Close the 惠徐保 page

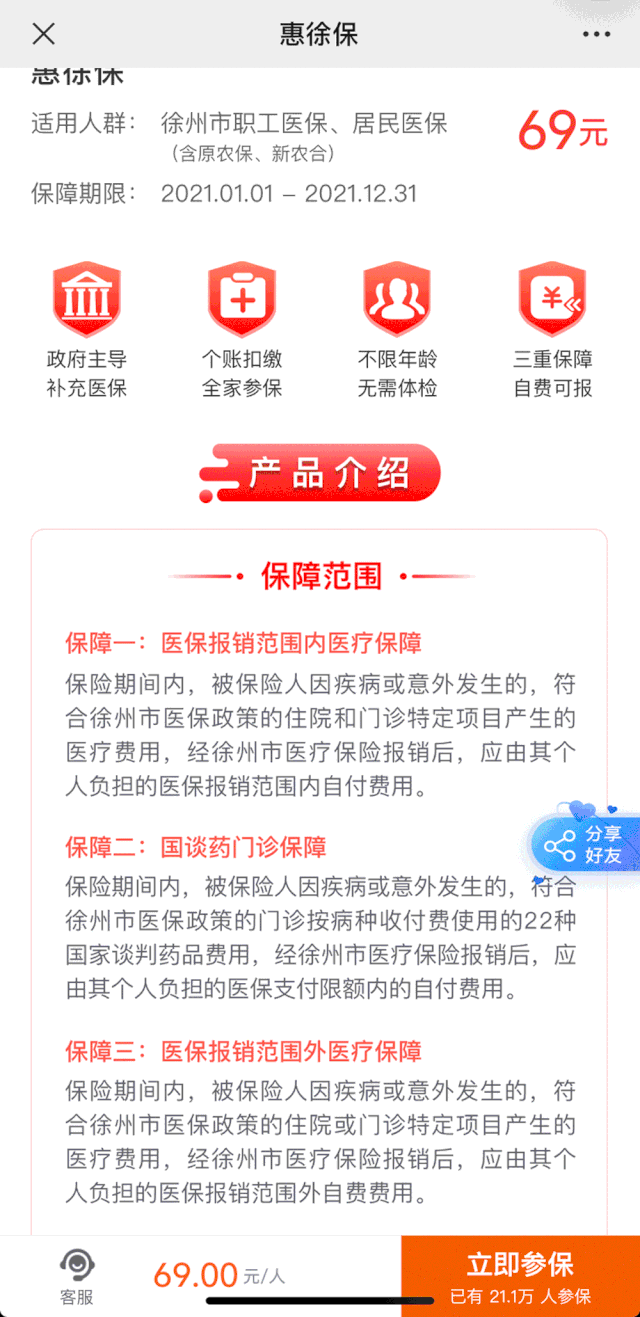point(43,34)
